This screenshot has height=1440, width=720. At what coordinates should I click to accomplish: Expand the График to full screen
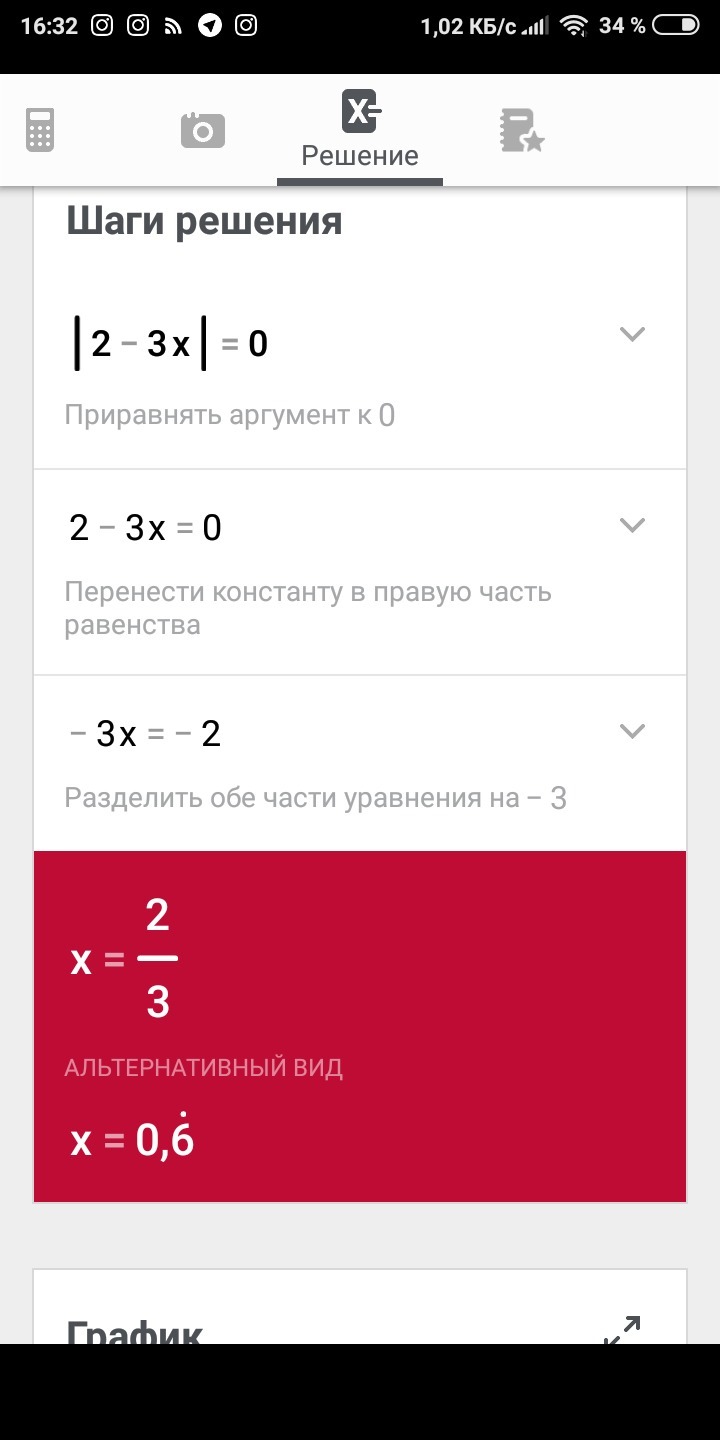(622, 1329)
